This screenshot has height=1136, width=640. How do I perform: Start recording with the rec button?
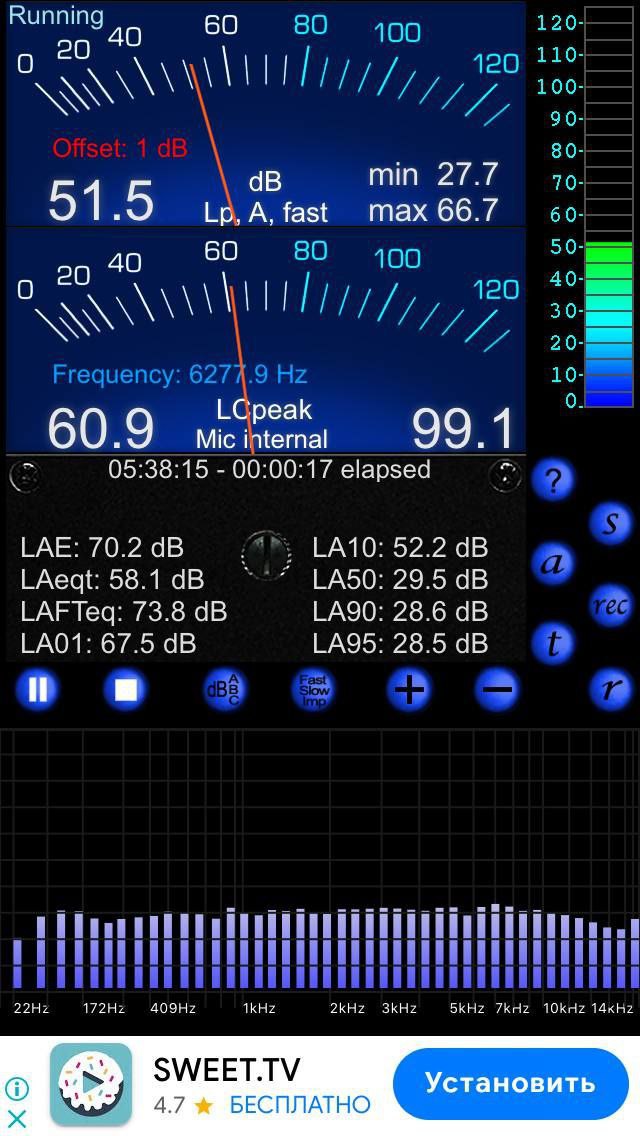tap(610, 604)
